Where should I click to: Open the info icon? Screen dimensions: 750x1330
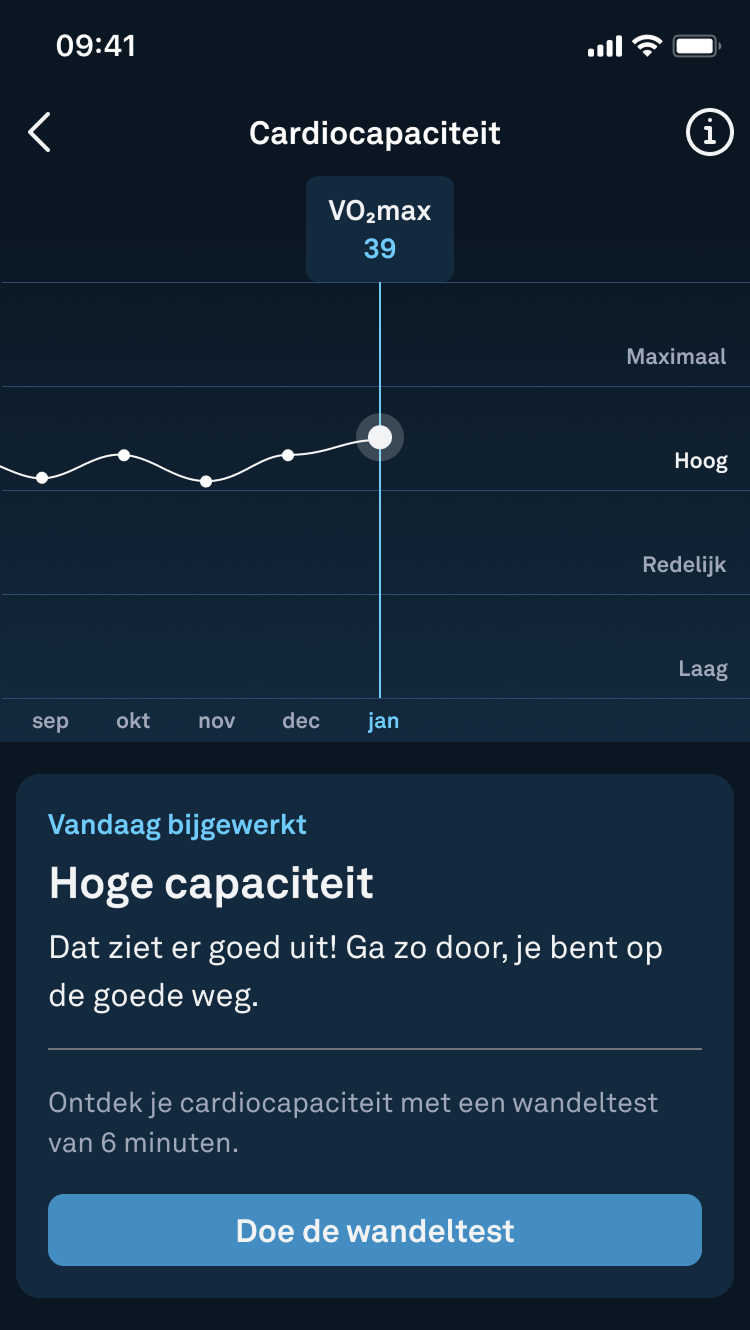pyautogui.click(x=709, y=132)
